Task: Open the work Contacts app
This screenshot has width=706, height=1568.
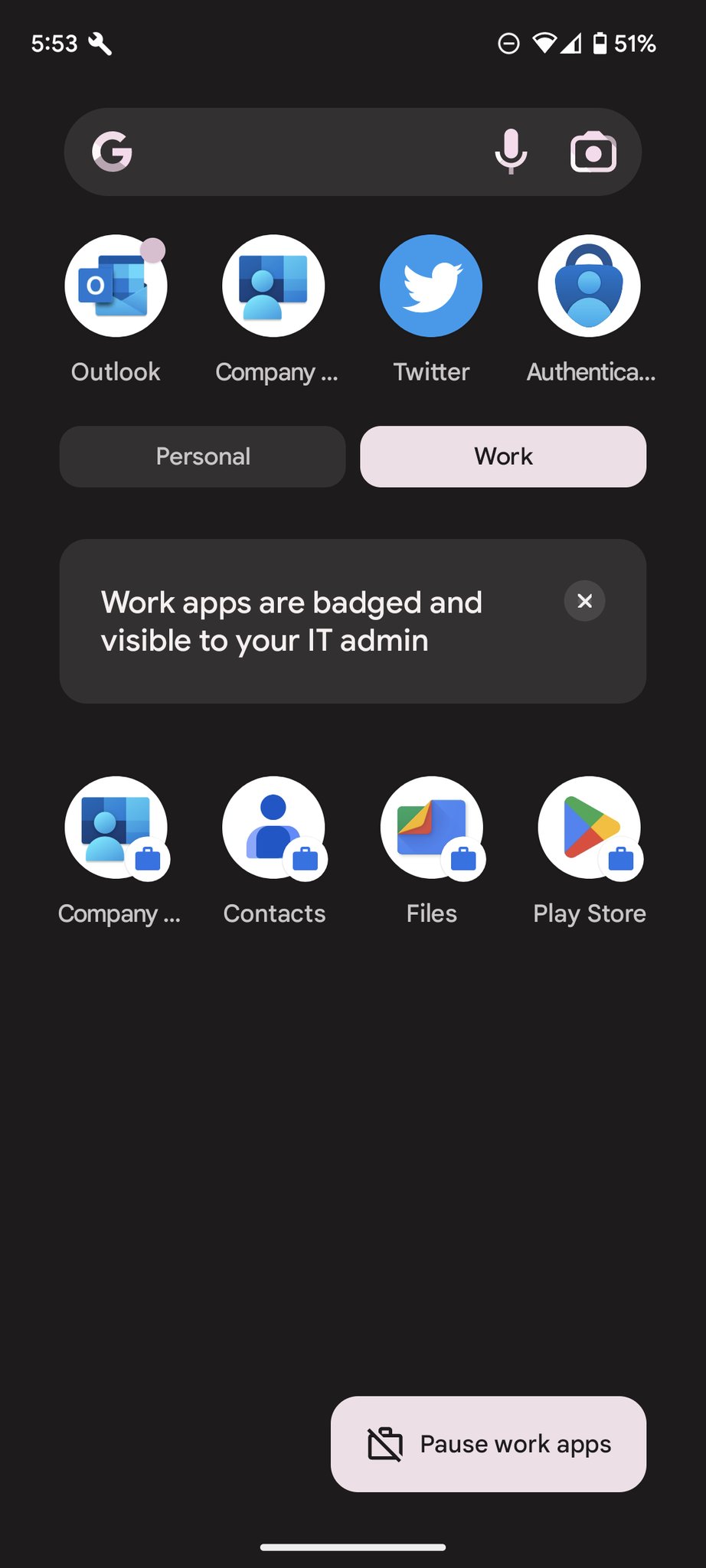Action: pyautogui.click(x=273, y=828)
